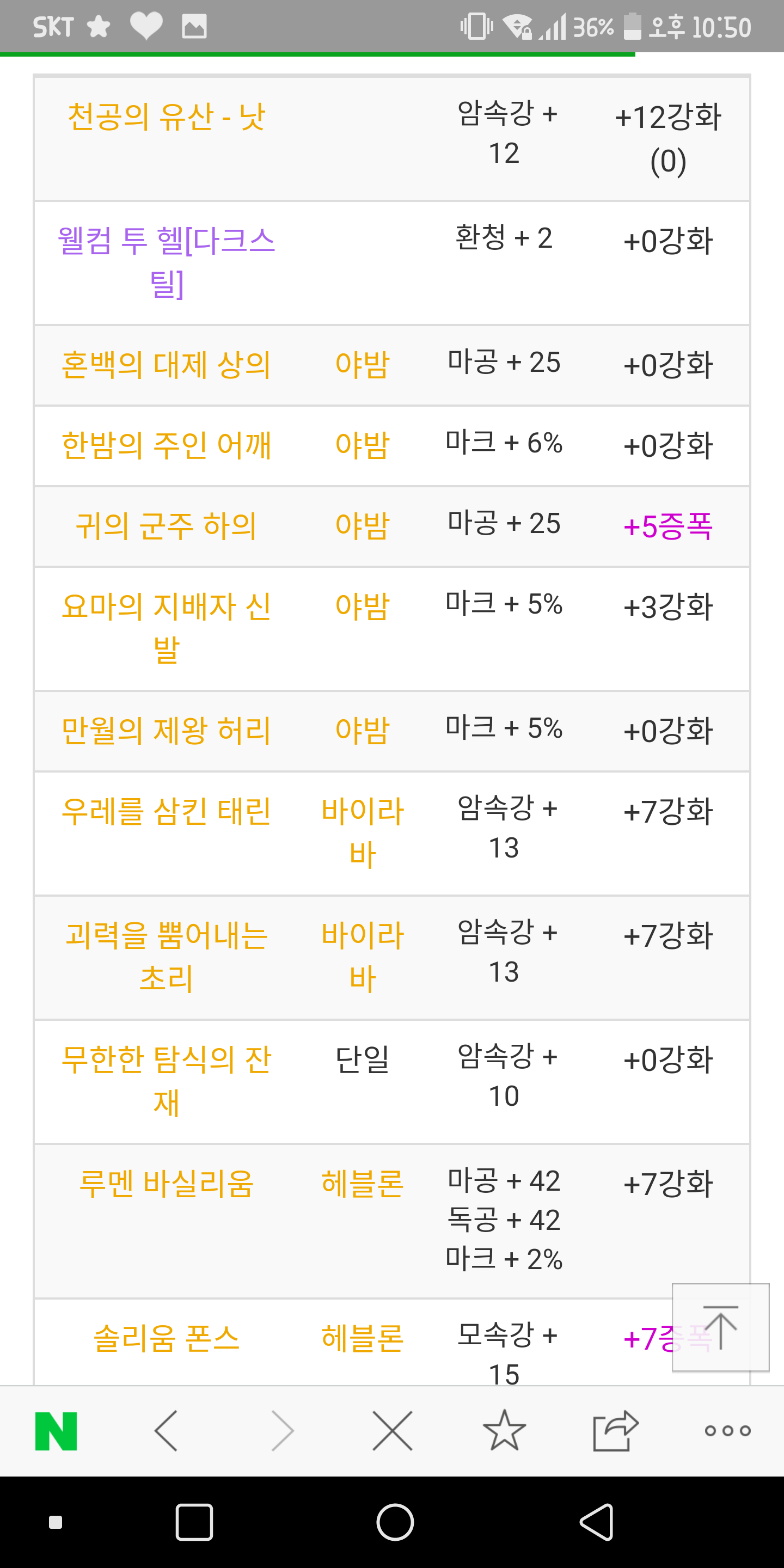Open the Naver home N button
The width and height of the screenshot is (784, 1568).
(x=56, y=1430)
